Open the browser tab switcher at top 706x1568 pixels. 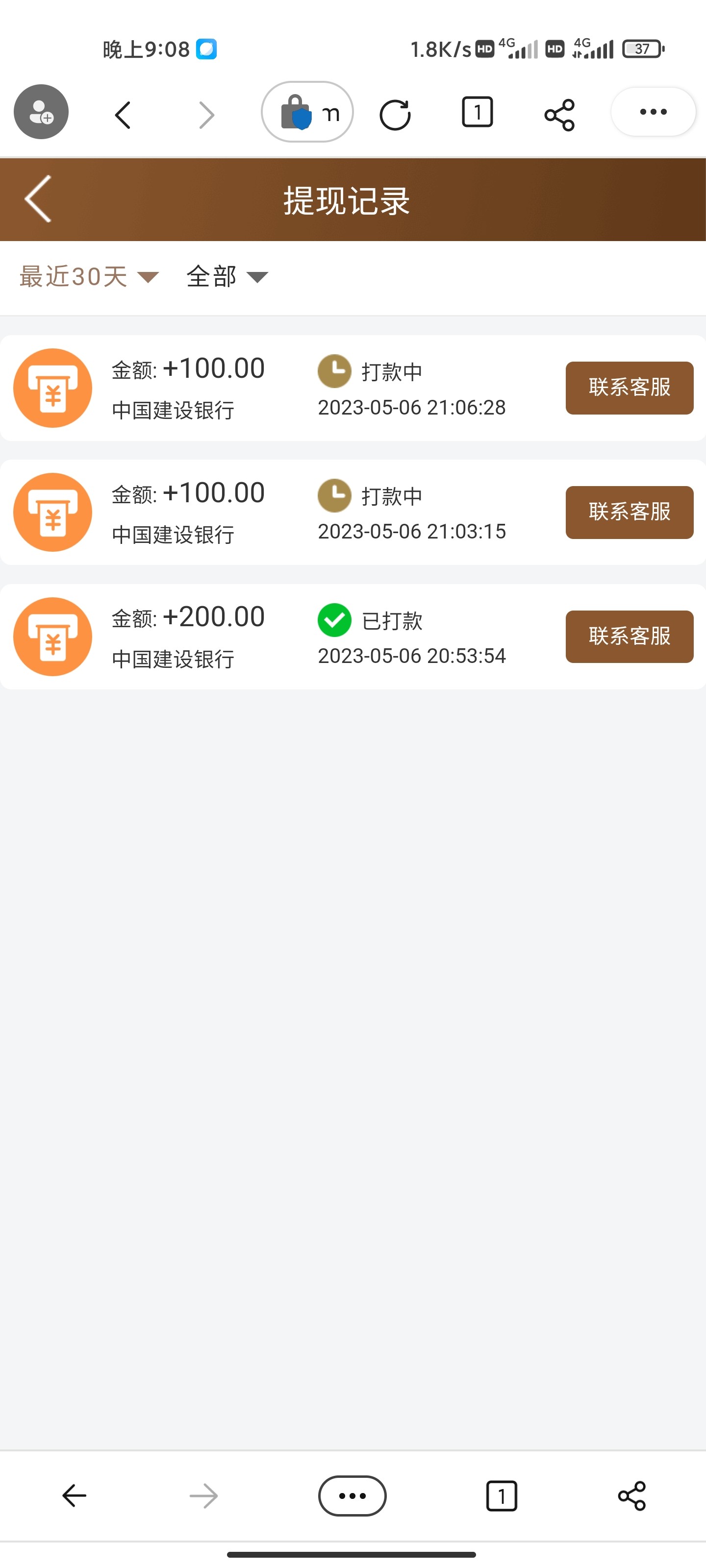click(477, 113)
